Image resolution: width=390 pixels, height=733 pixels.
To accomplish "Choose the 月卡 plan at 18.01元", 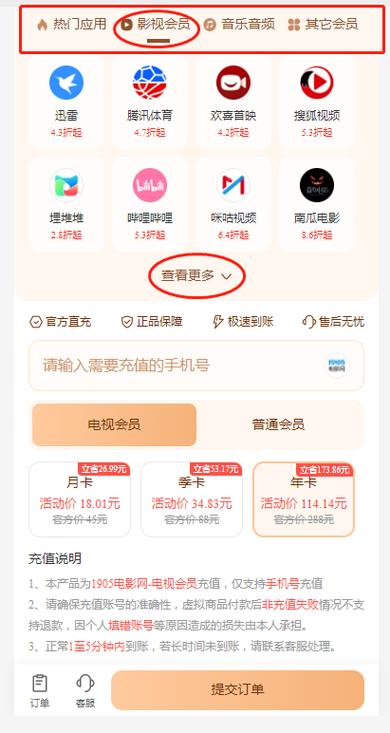I will [79, 499].
